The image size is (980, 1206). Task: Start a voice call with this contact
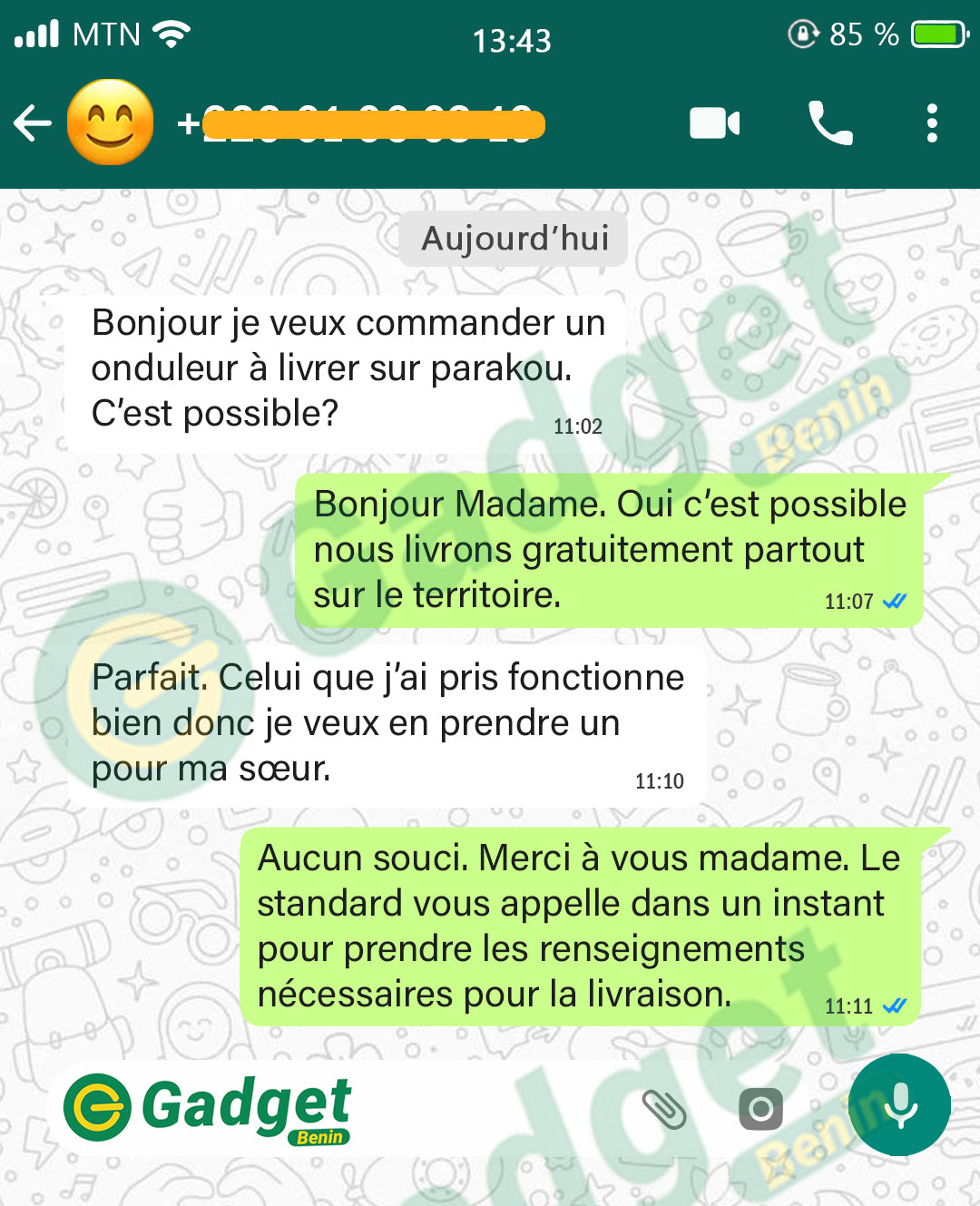tap(830, 123)
